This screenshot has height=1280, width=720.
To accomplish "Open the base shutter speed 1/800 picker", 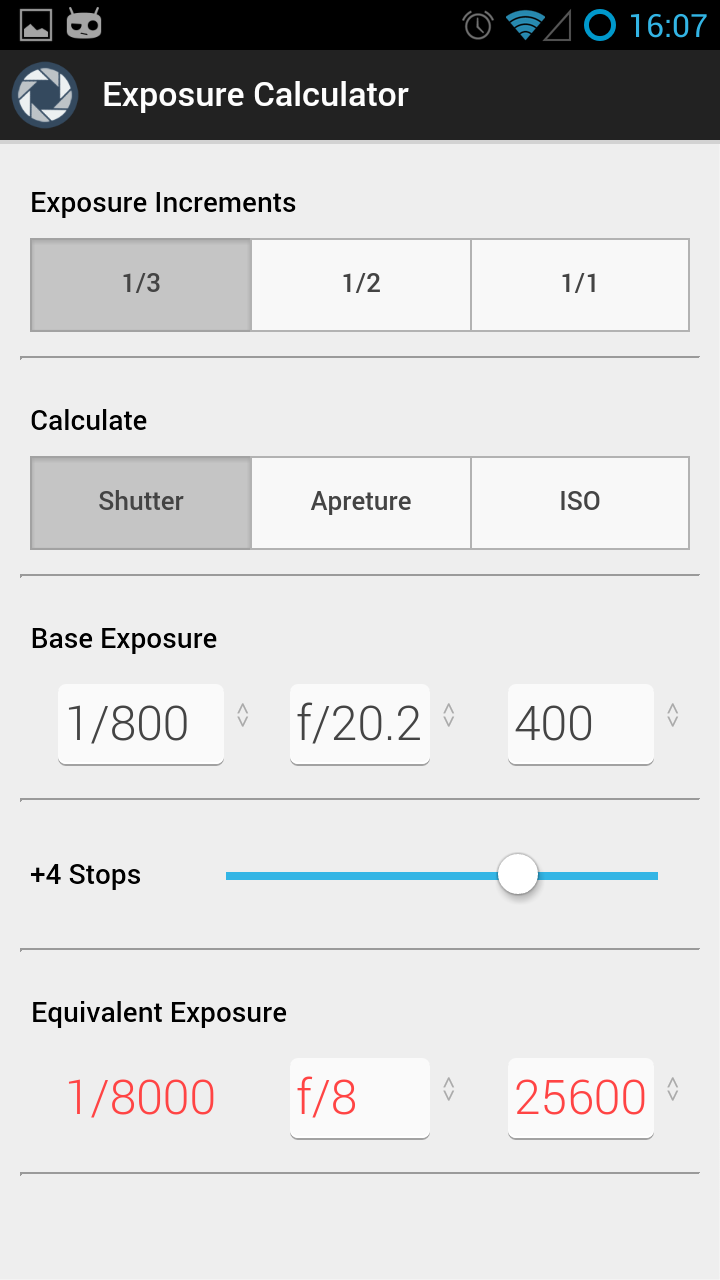I will tap(141, 724).
